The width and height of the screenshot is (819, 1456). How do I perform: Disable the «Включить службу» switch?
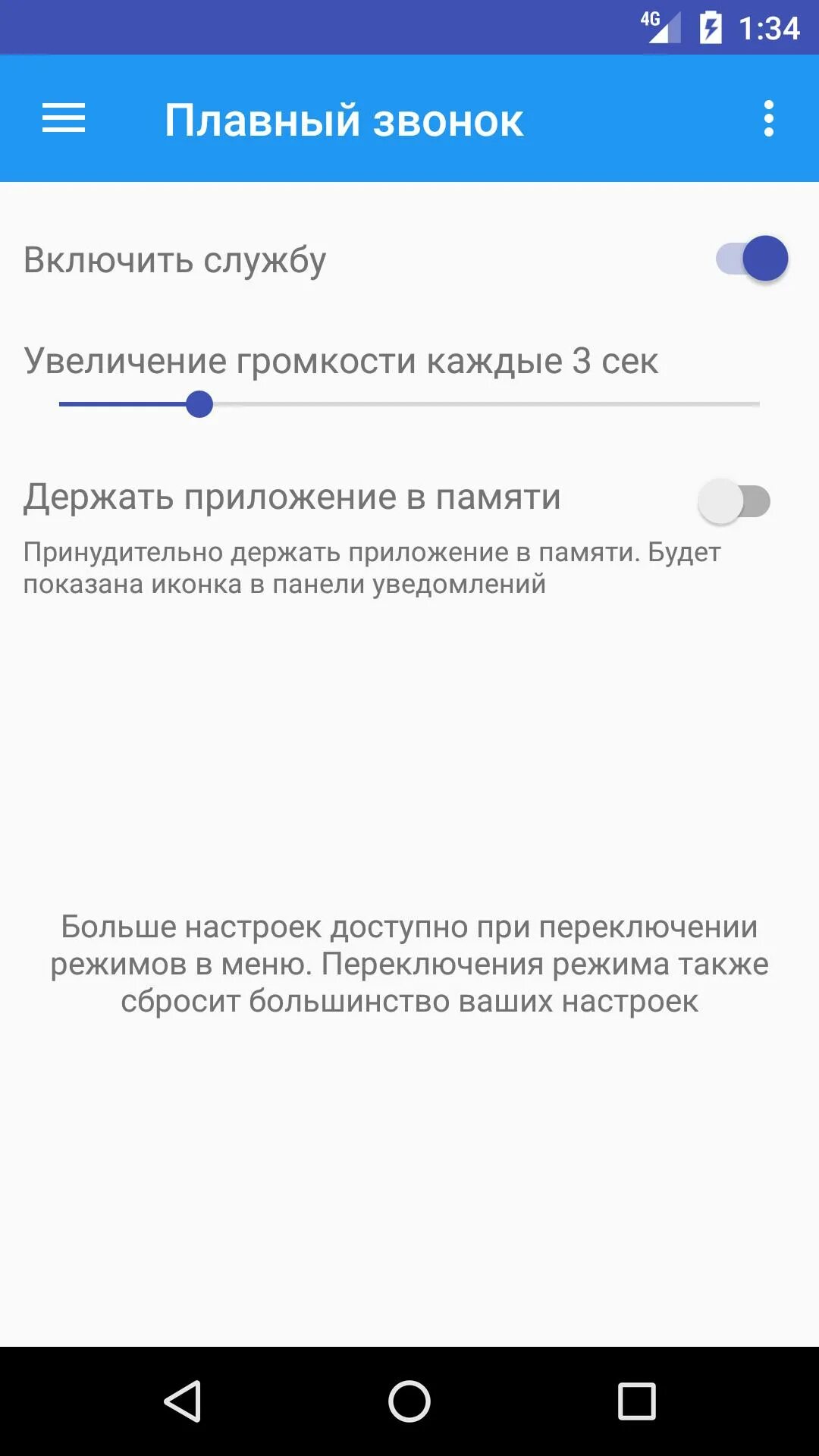pyautogui.click(x=752, y=259)
